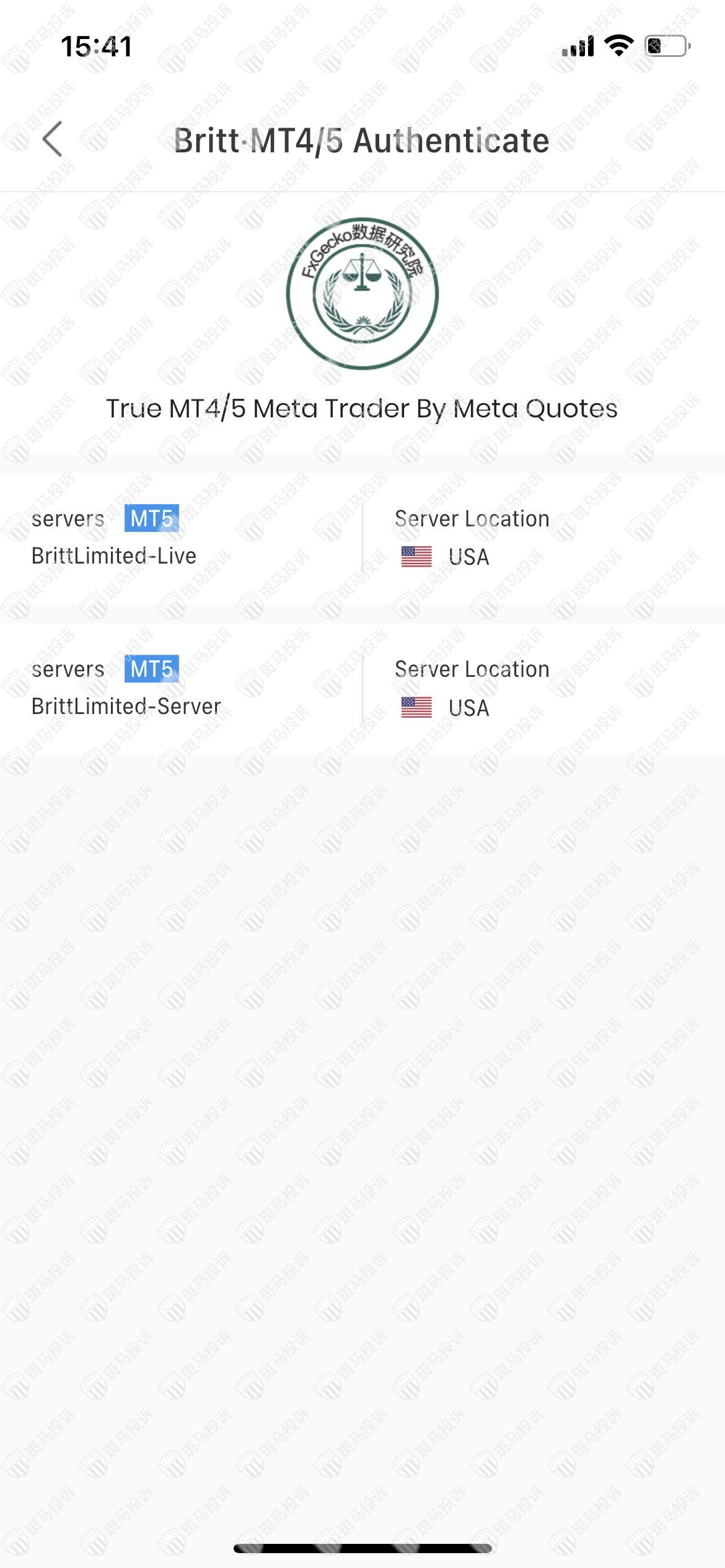
Task: Go back from Britt MT4/5 Authenticate
Action: point(53,139)
